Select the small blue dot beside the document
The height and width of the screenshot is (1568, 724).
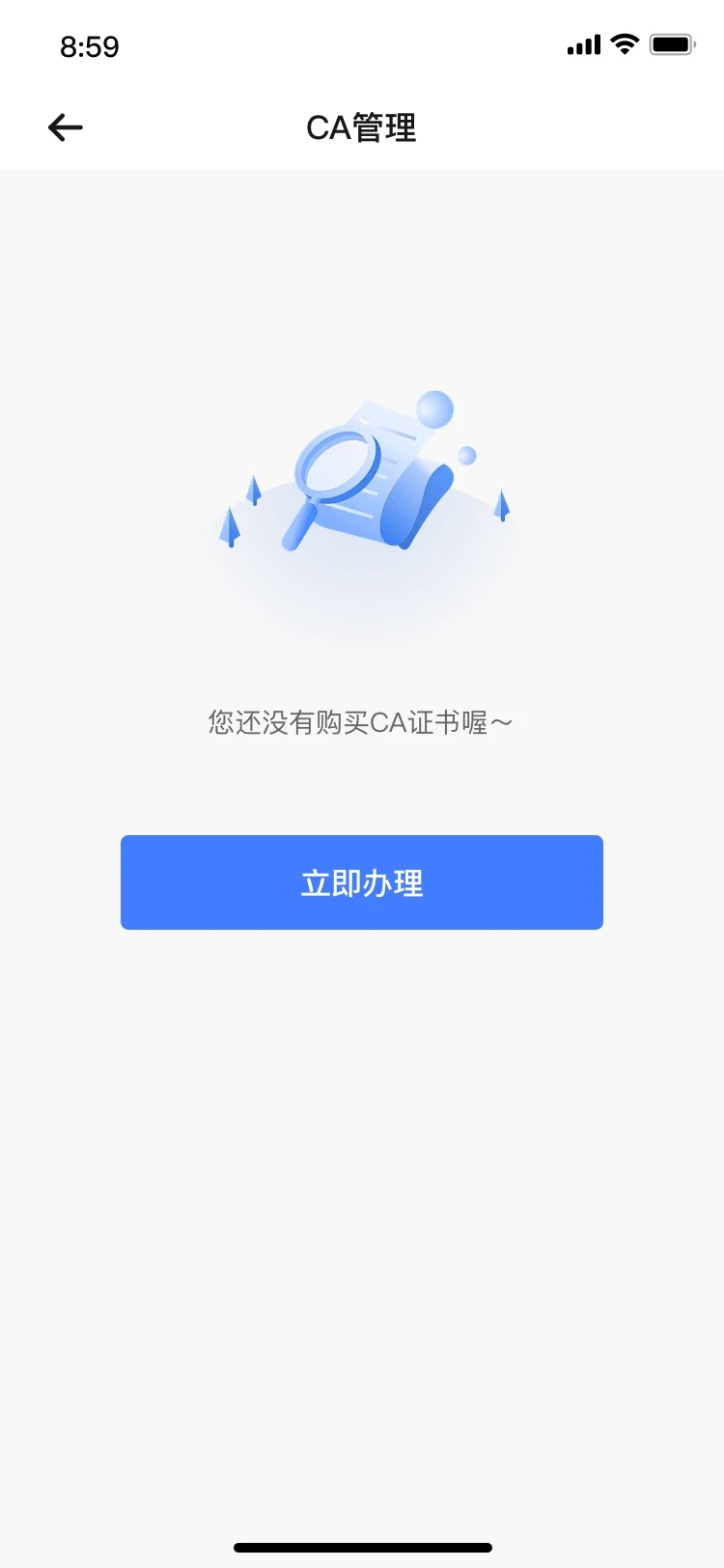467,454
